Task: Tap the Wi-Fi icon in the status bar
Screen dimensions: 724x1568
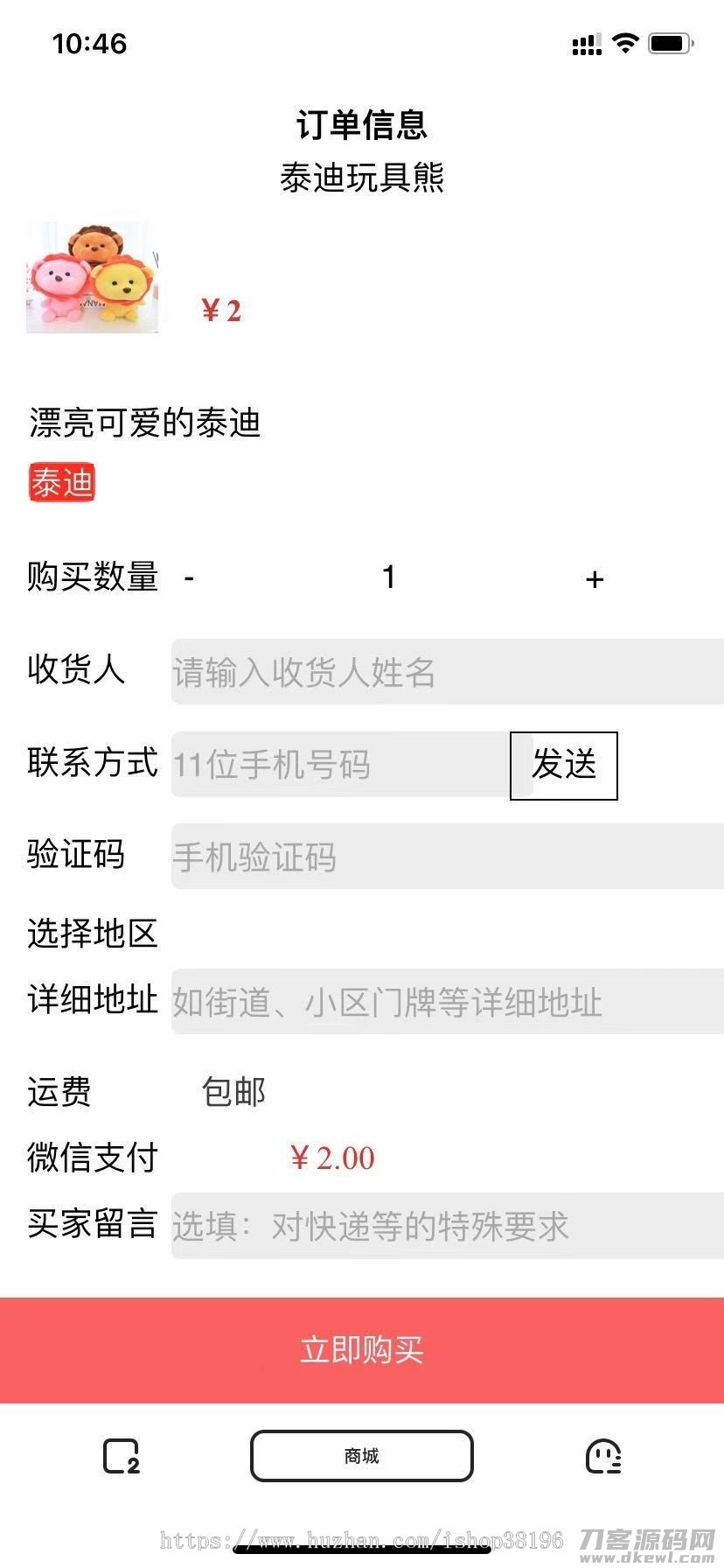Action: tap(623, 42)
